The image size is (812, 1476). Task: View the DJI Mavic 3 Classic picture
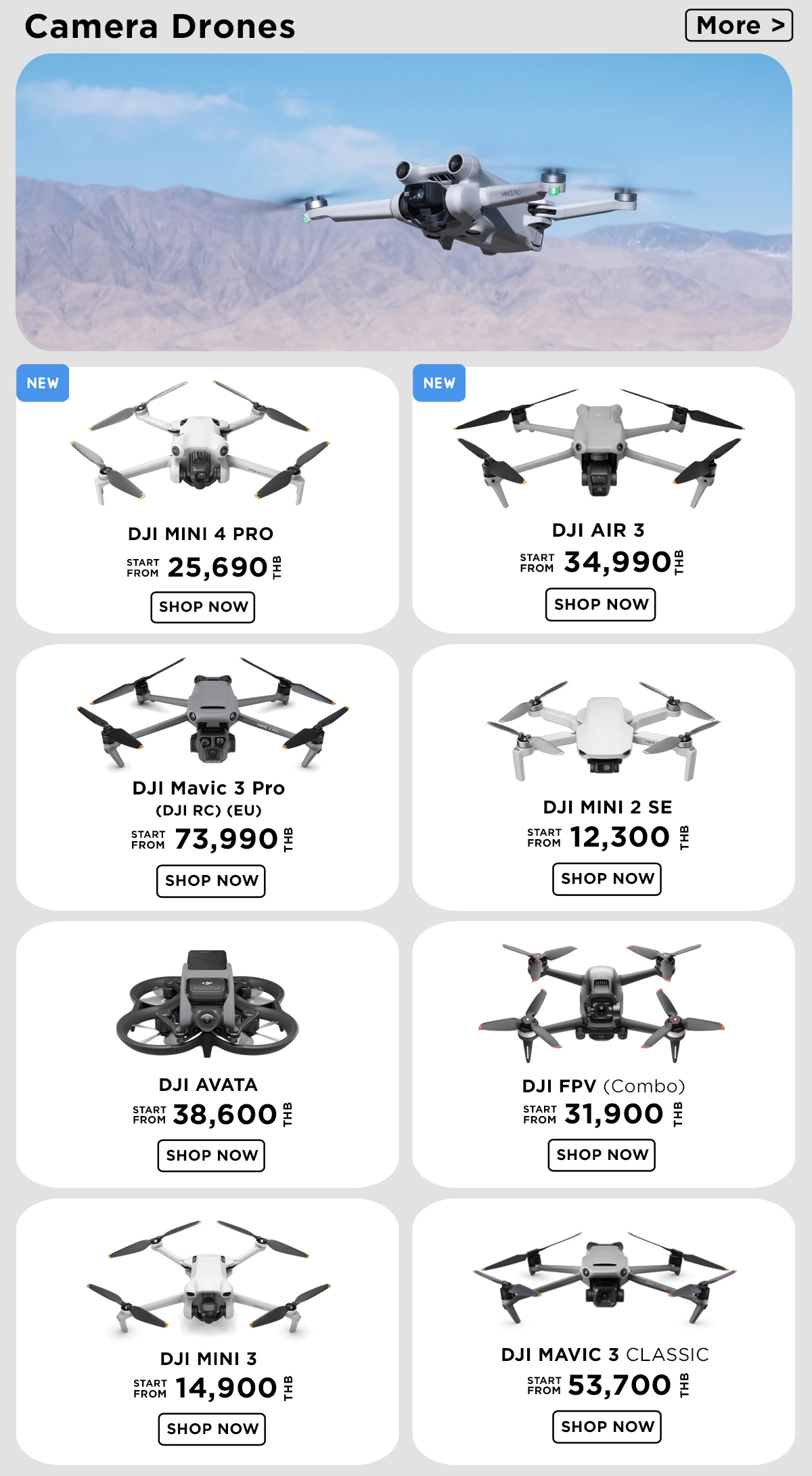(x=604, y=1276)
